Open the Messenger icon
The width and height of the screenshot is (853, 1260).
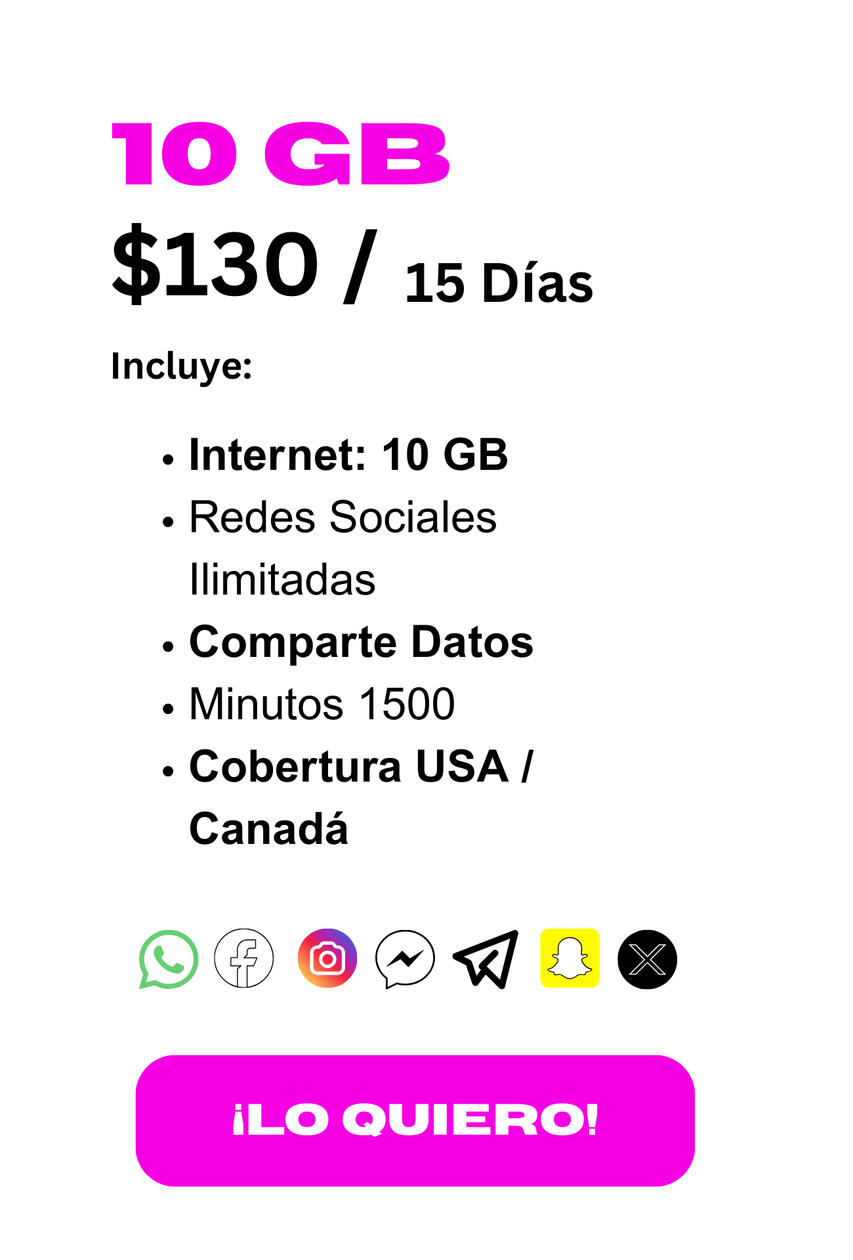[406, 958]
